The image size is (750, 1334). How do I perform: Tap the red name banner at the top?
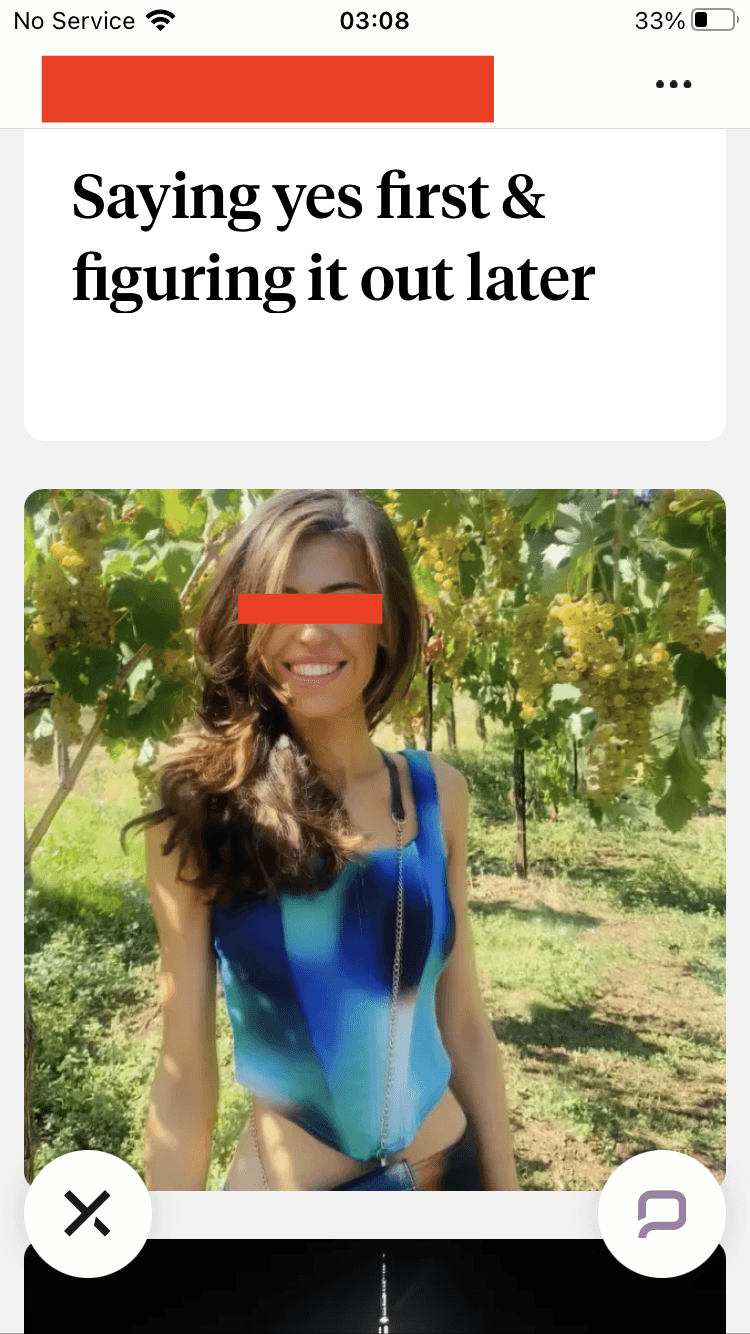(x=267, y=89)
